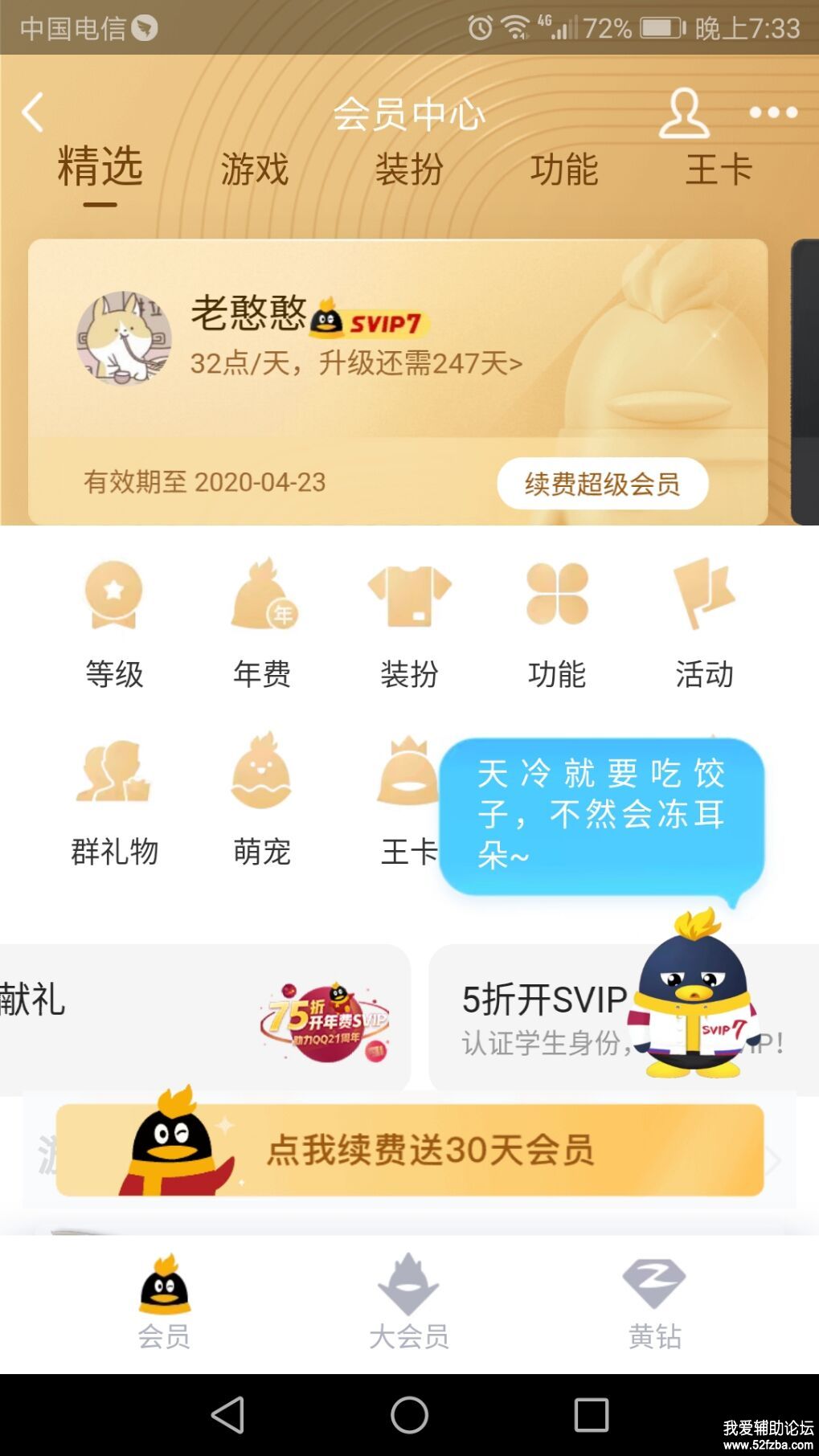Go back from 会员中心
819x1456 pixels.
click(33, 112)
